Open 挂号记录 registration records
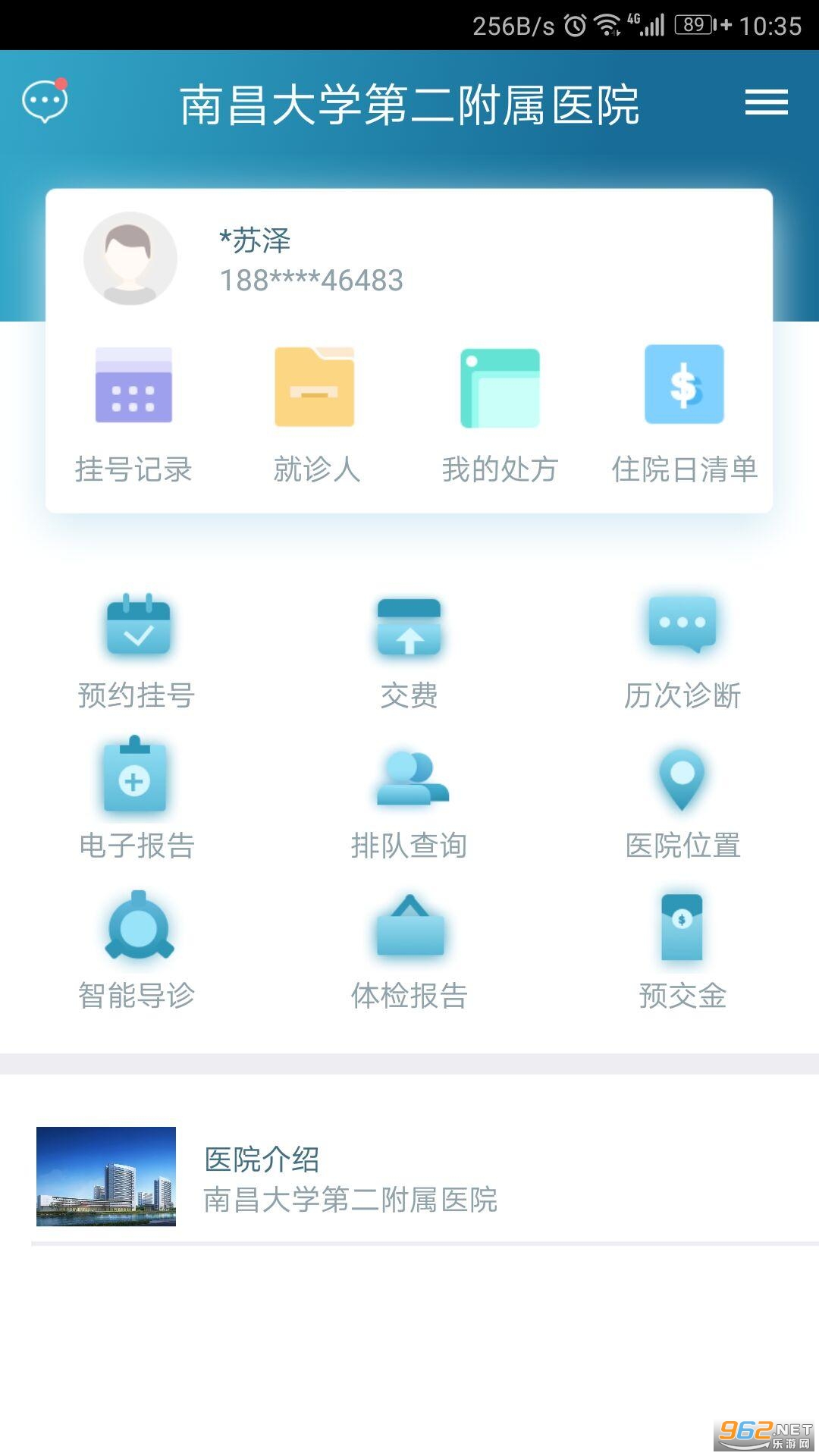Image resolution: width=819 pixels, height=1456 pixels. click(x=133, y=415)
